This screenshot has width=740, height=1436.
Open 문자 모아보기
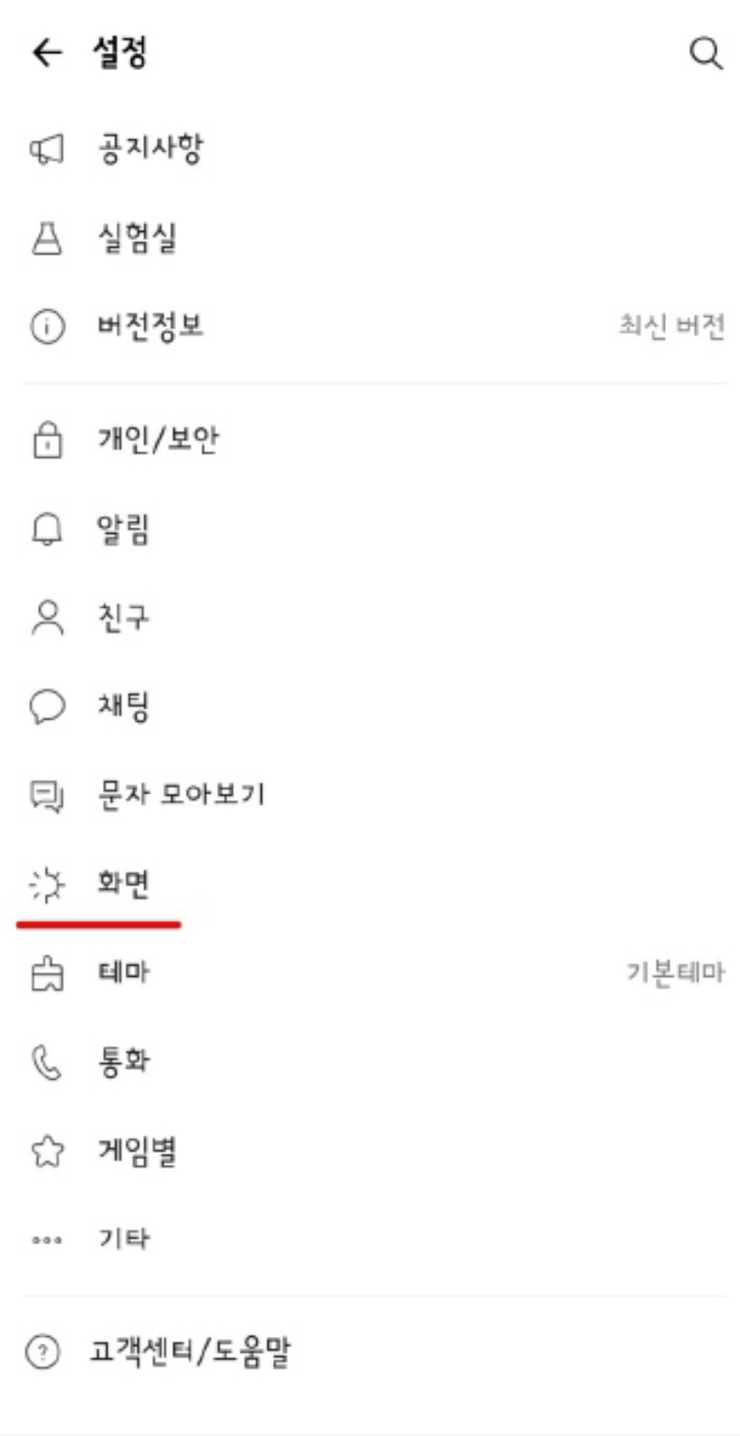pos(370,795)
